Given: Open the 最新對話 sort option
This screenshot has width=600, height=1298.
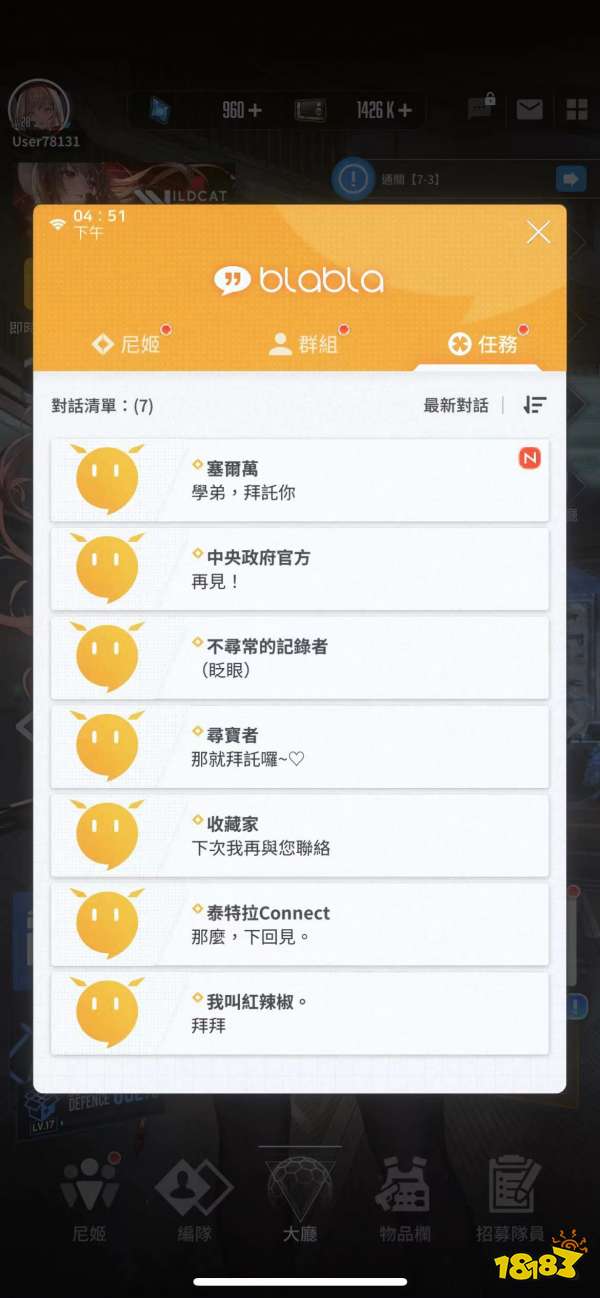Looking at the screenshot, I should (x=456, y=405).
